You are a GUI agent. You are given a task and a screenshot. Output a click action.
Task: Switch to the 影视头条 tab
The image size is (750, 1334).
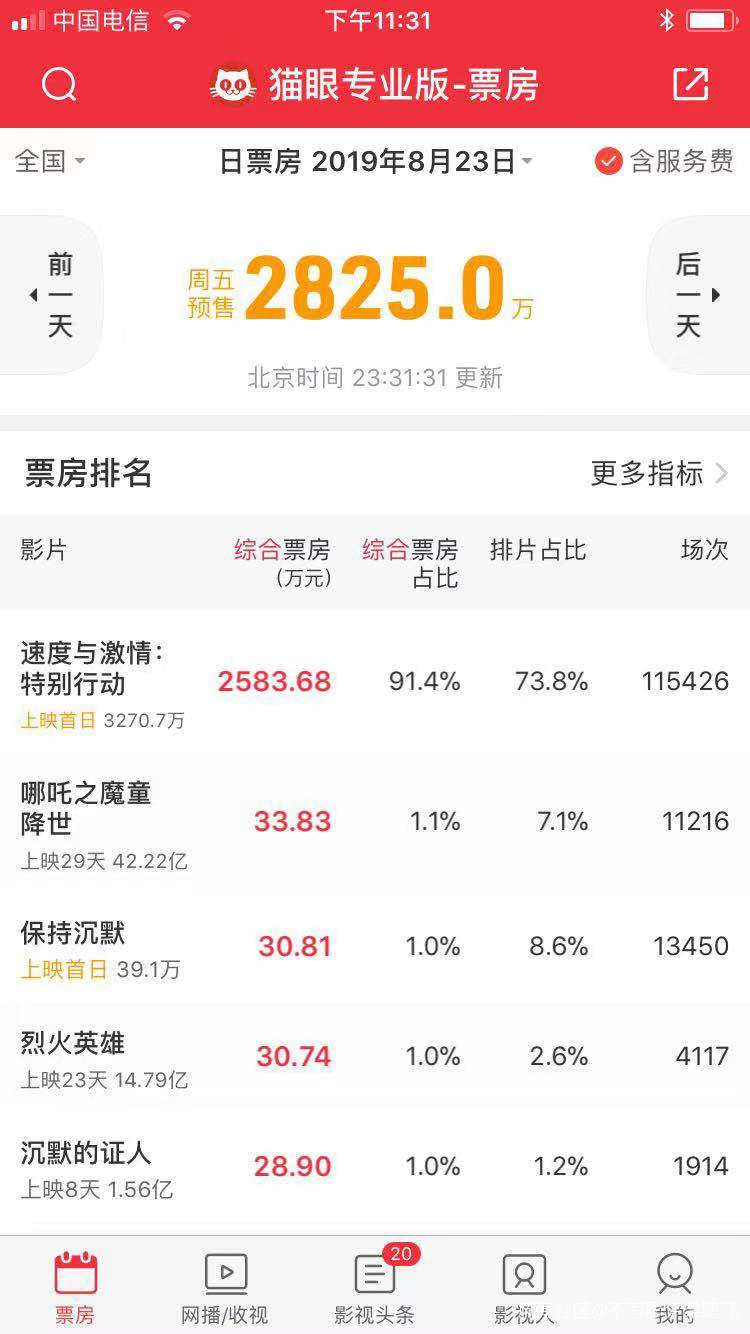tap(375, 1288)
